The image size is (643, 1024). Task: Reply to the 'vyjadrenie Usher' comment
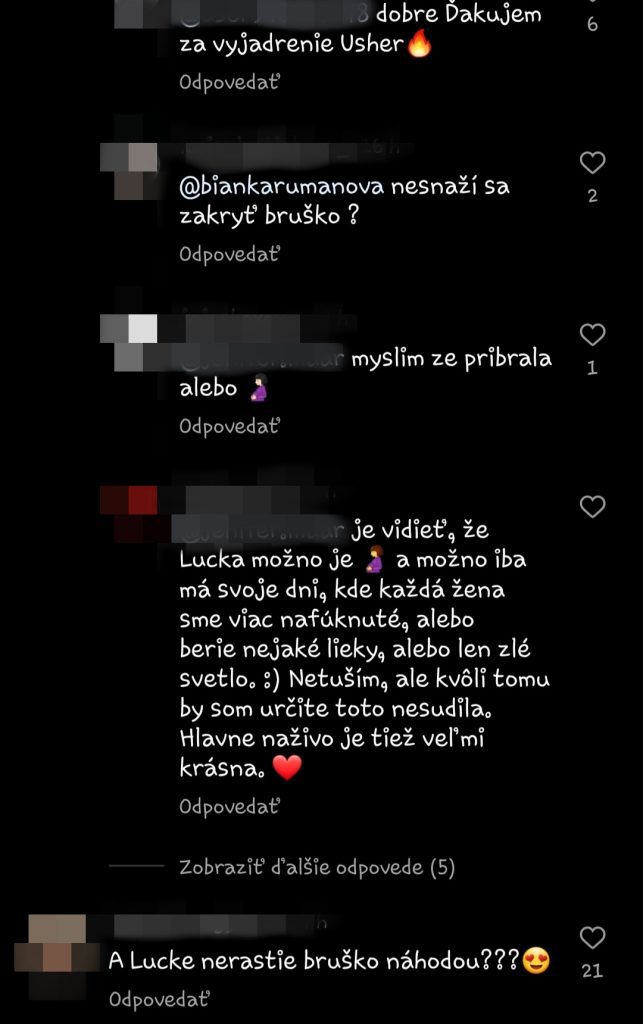pyautogui.click(x=229, y=82)
